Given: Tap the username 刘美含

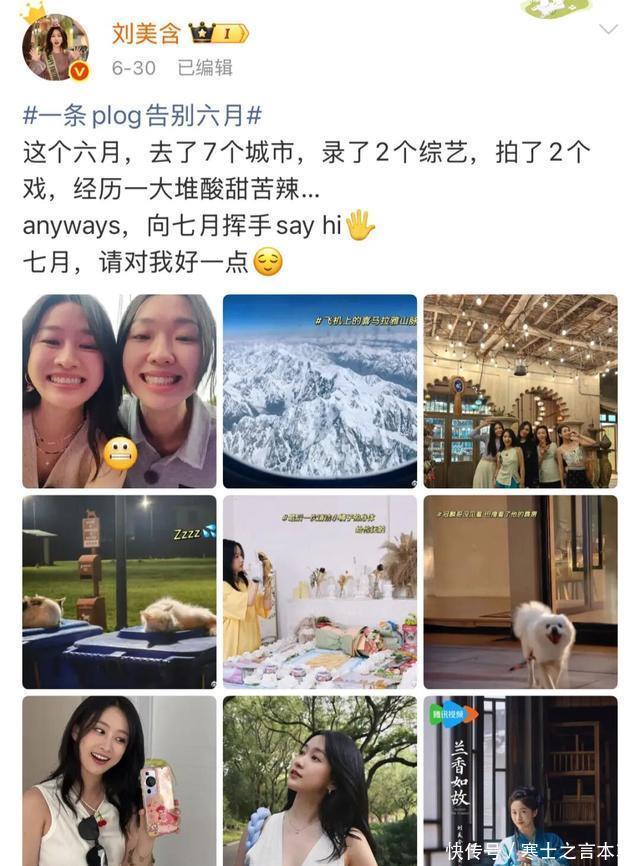Looking at the screenshot, I should (145, 34).
